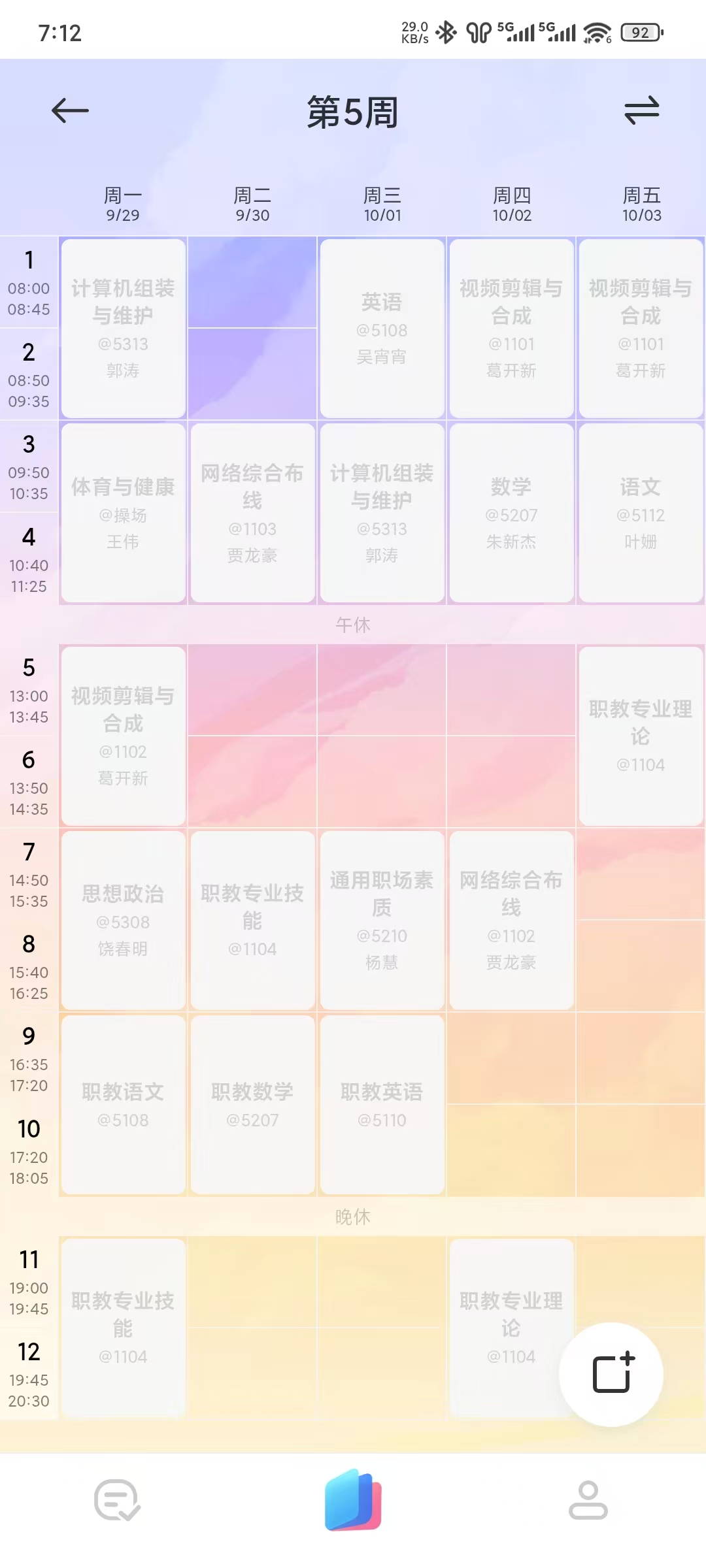Open Friday's 语文 class card

(641, 513)
